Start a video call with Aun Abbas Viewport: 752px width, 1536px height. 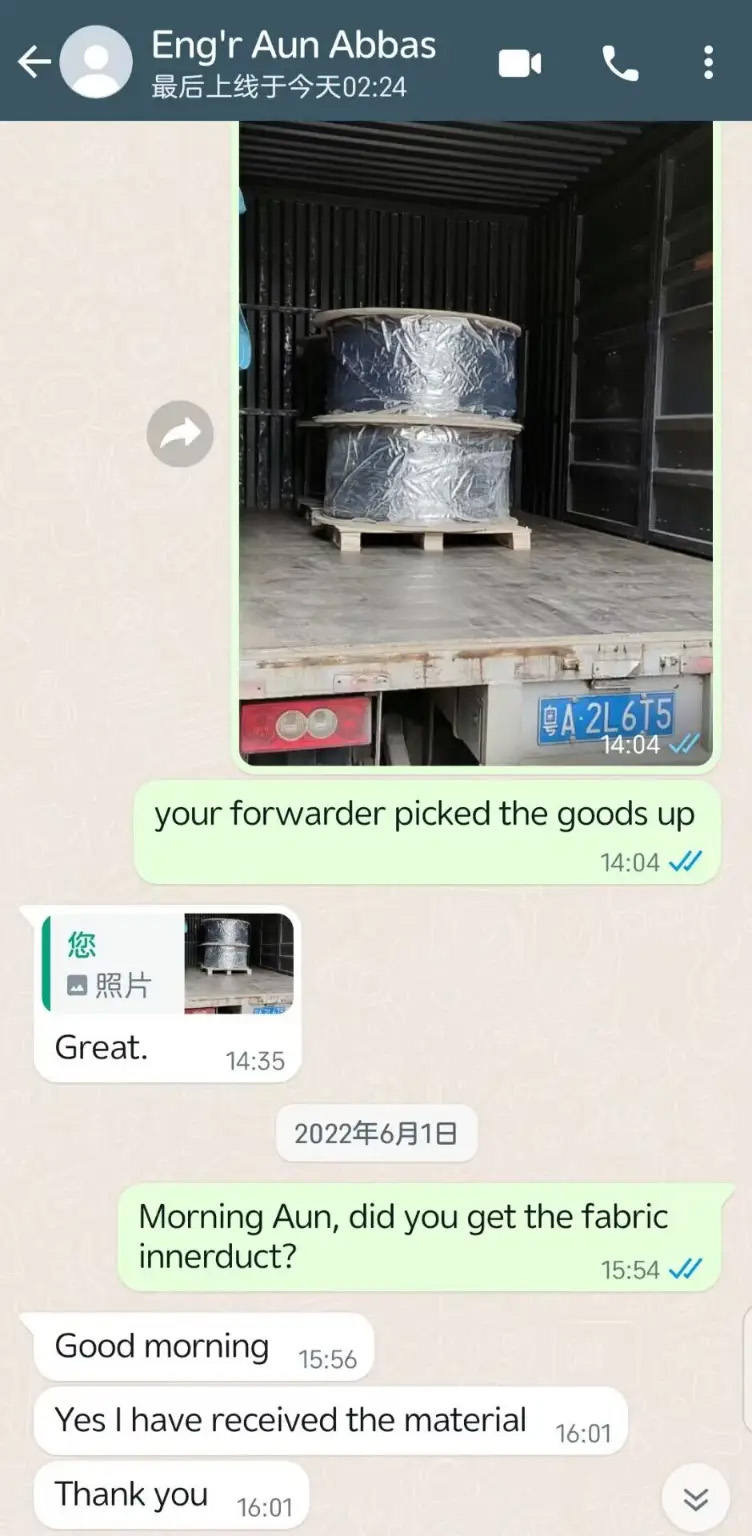[x=519, y=63]
